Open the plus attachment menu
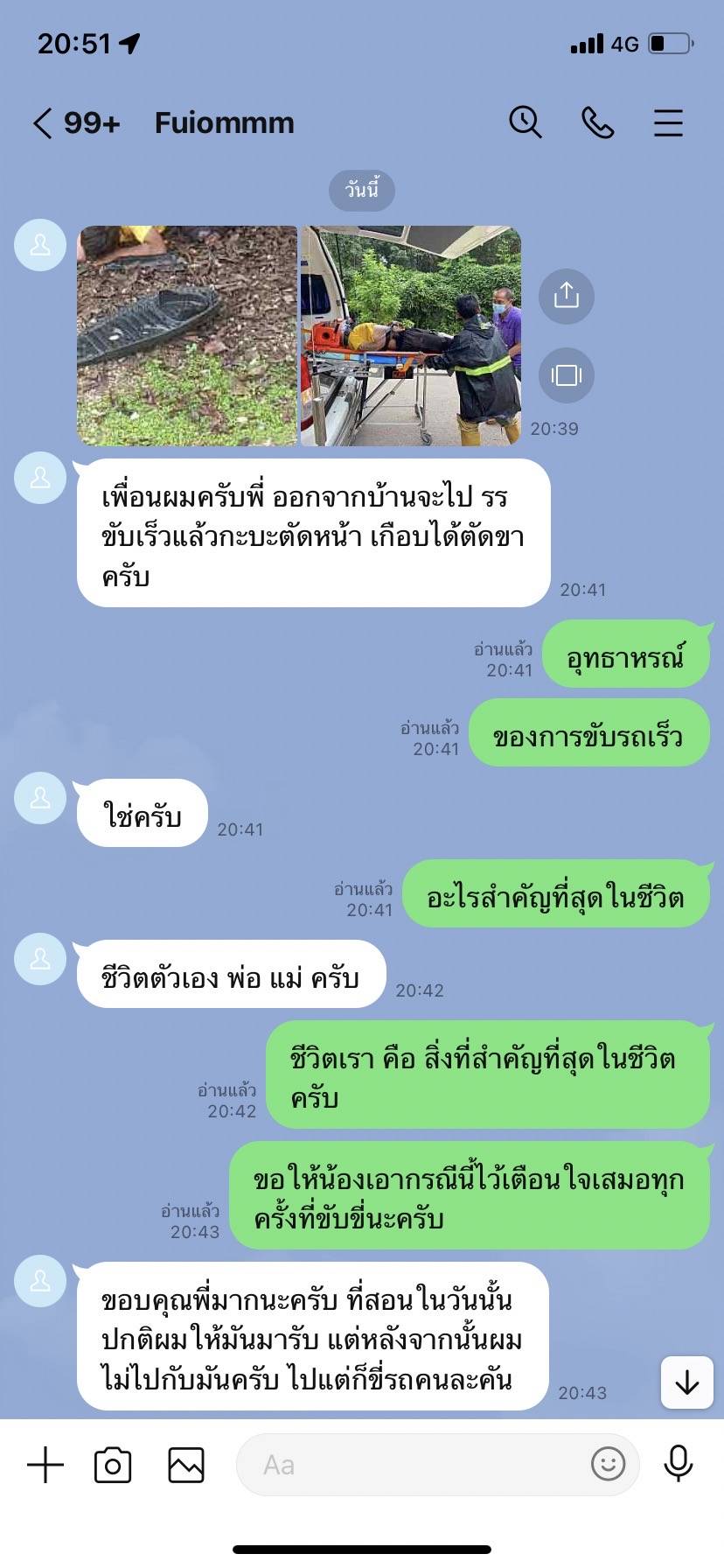This screenshot has height=1568, width=724. (x=45, y=1465)
